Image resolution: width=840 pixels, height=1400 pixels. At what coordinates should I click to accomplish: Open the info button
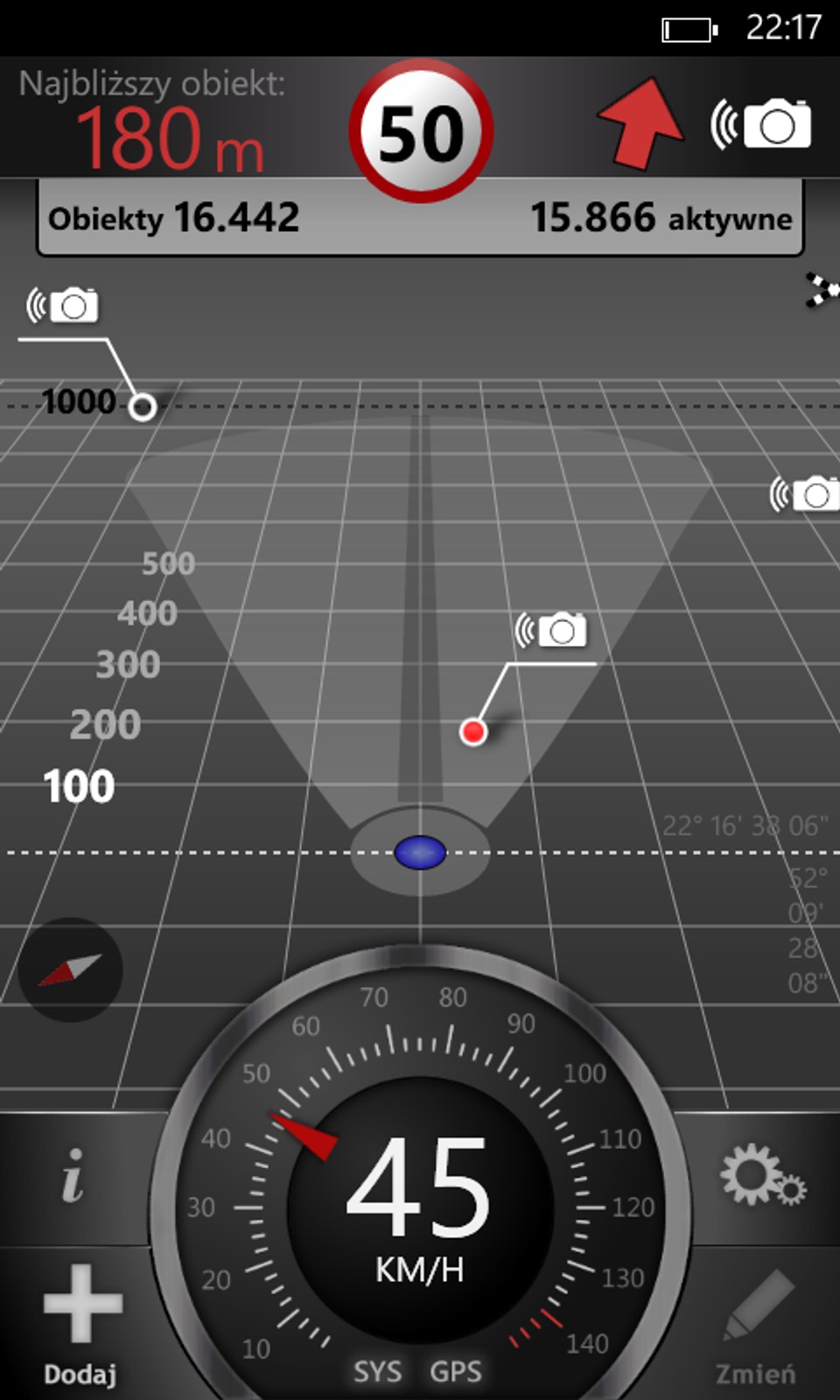tap(73, 1177)
